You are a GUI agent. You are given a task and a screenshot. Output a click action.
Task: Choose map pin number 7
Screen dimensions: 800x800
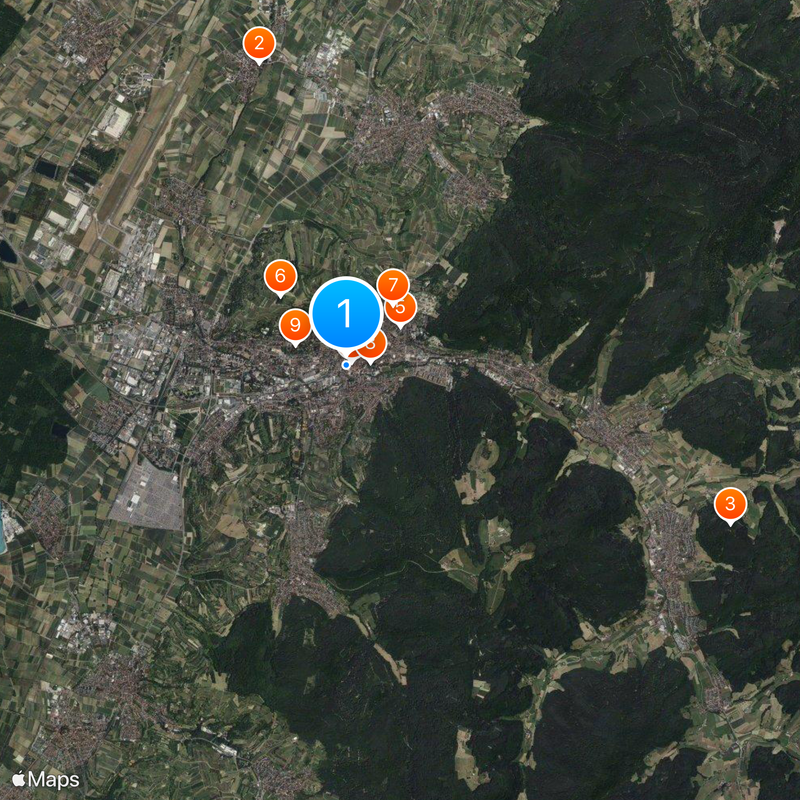coord(393,285)
